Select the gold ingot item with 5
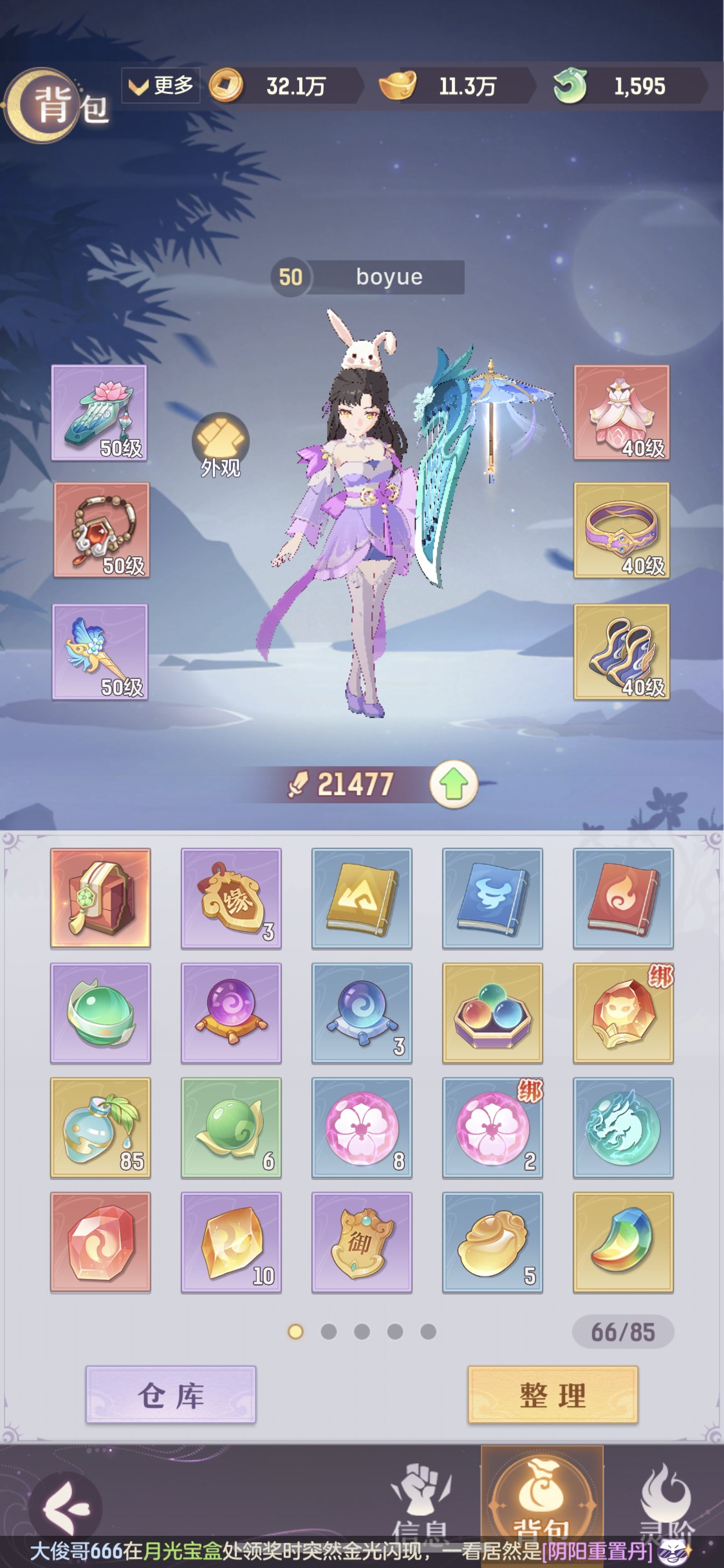 pyautogui.click(x=492, y=1242)
